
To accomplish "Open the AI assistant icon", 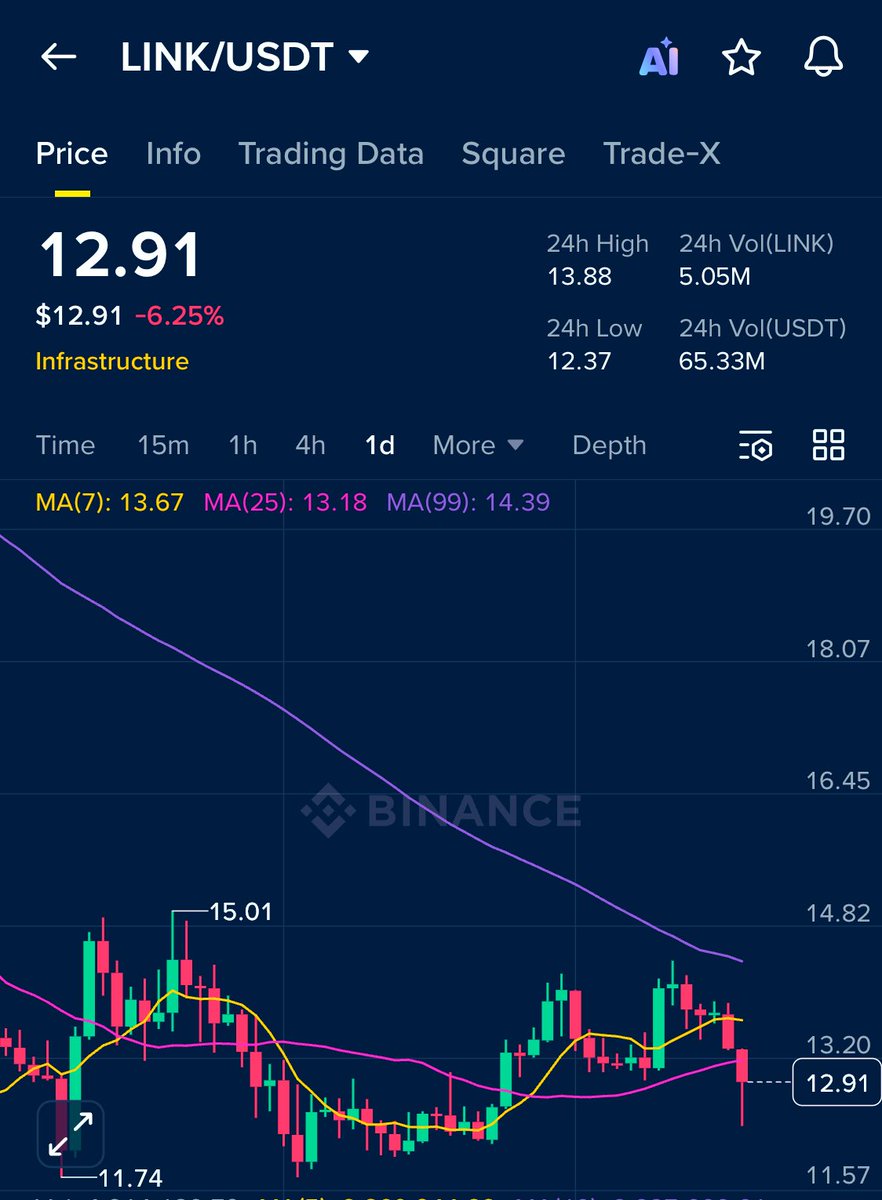I will [660, 58].
